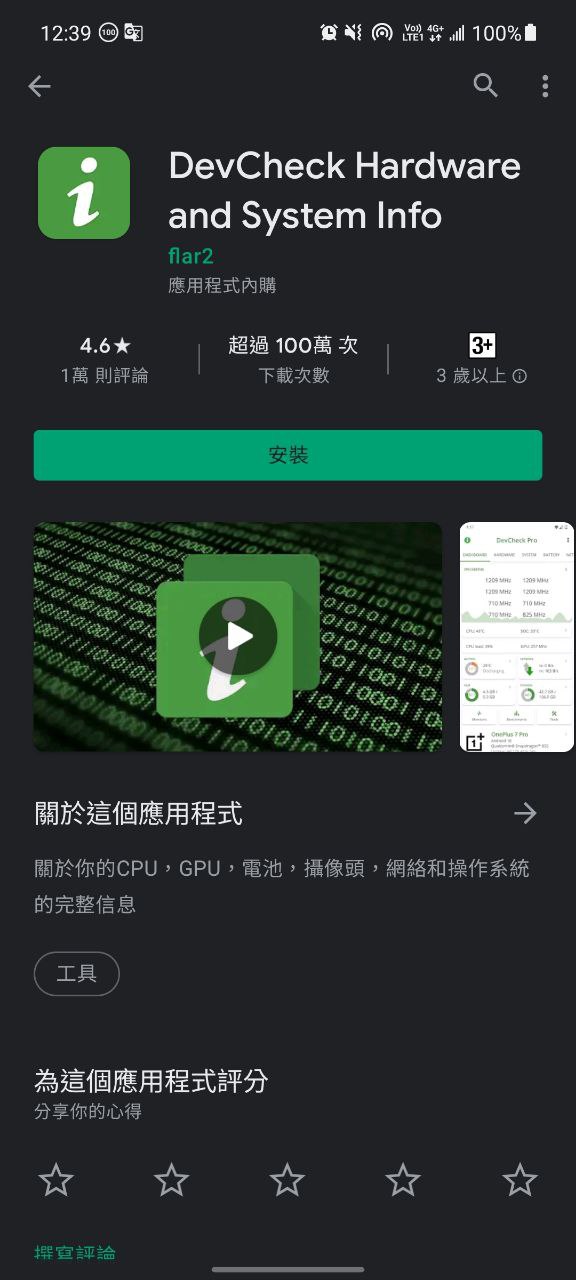Rate the app two stars
Screen dimensions: 576x1280
pos(172,1181)
